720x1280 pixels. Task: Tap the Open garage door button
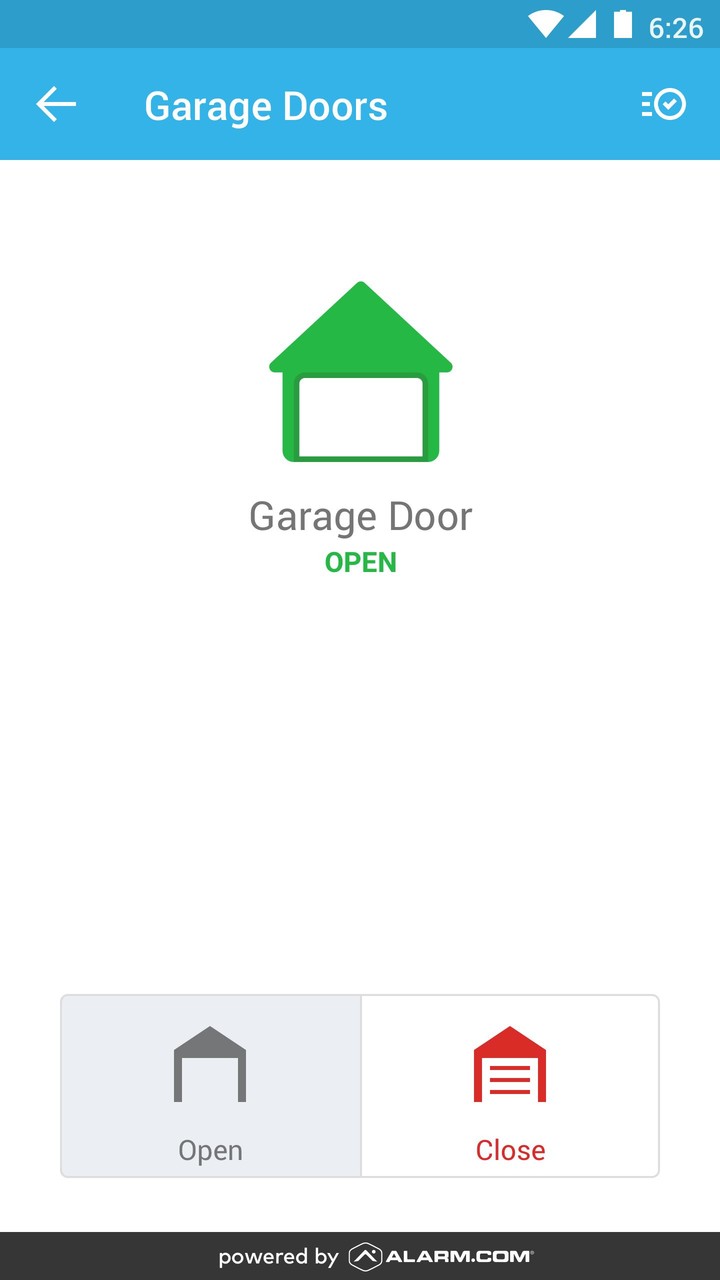click(x=211, y=1086)
